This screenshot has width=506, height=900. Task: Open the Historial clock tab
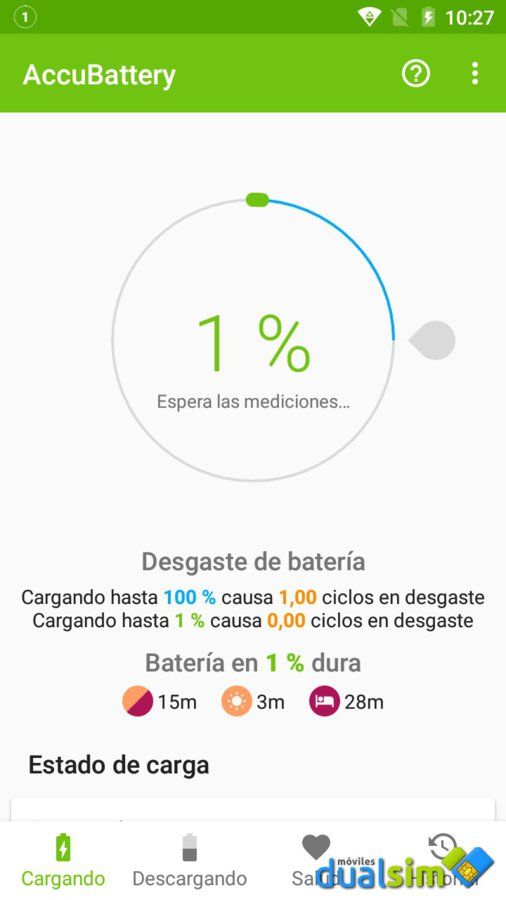pyautogui.click(x=443, y=860)
